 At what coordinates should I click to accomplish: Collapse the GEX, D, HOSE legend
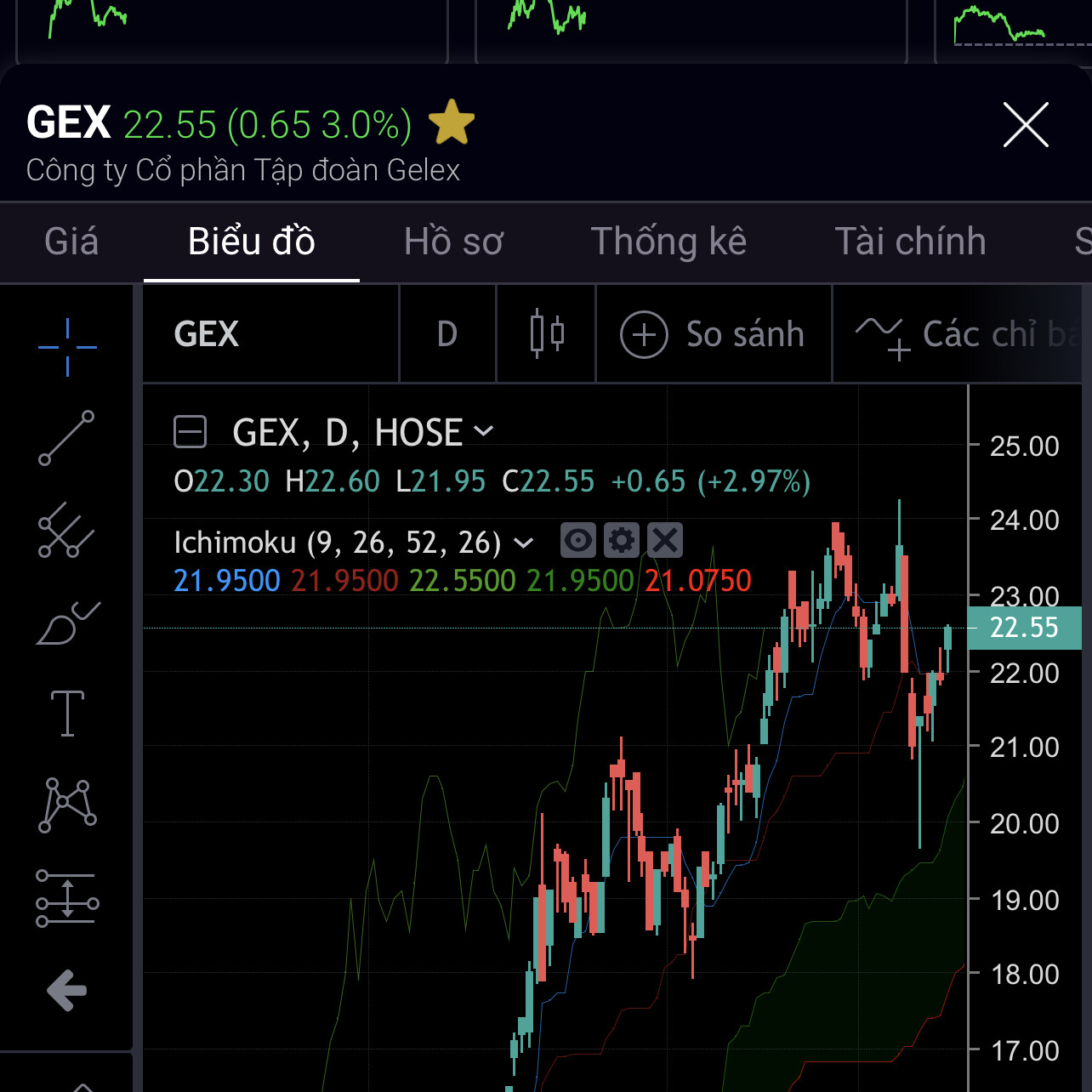[x=190, y=432]
